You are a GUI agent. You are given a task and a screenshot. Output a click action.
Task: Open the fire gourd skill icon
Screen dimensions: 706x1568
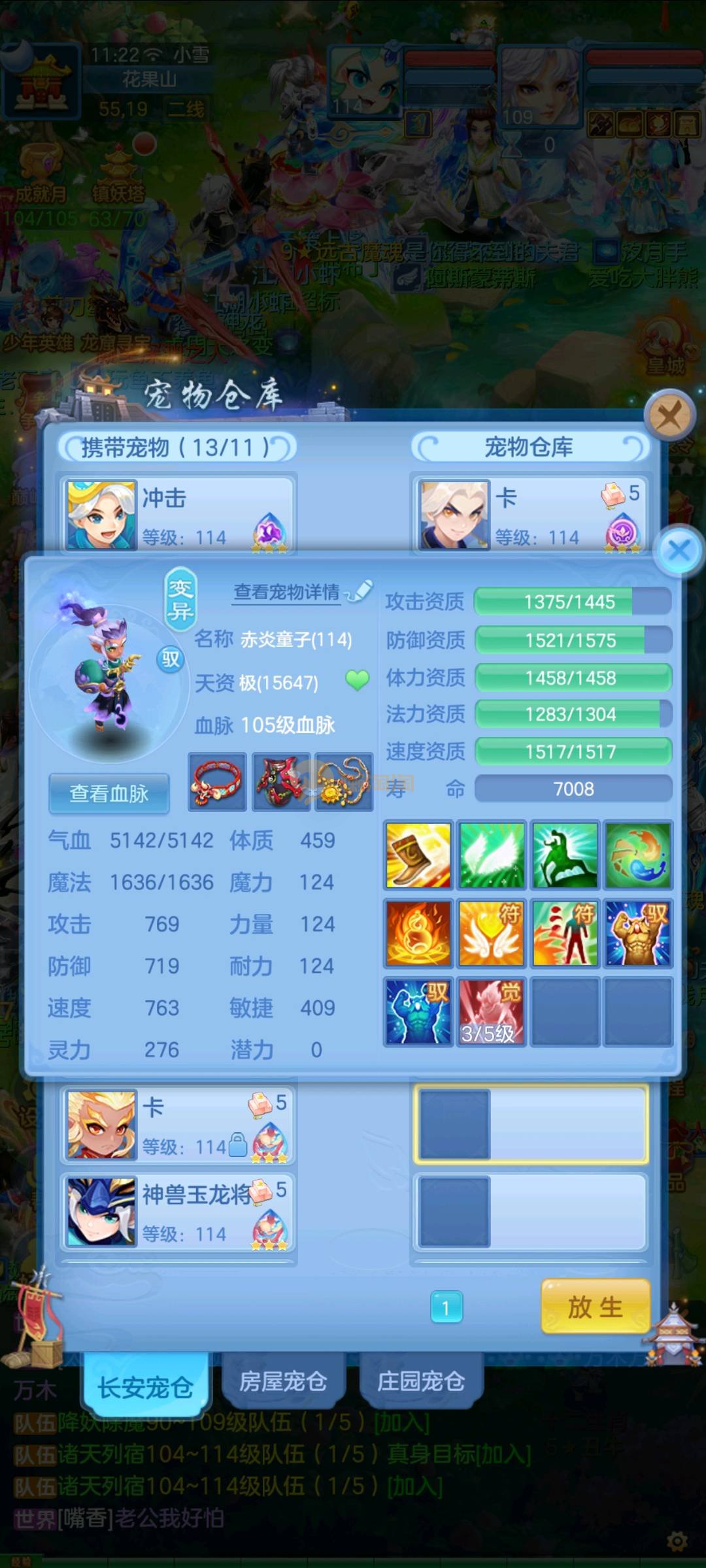click(418, 933)
